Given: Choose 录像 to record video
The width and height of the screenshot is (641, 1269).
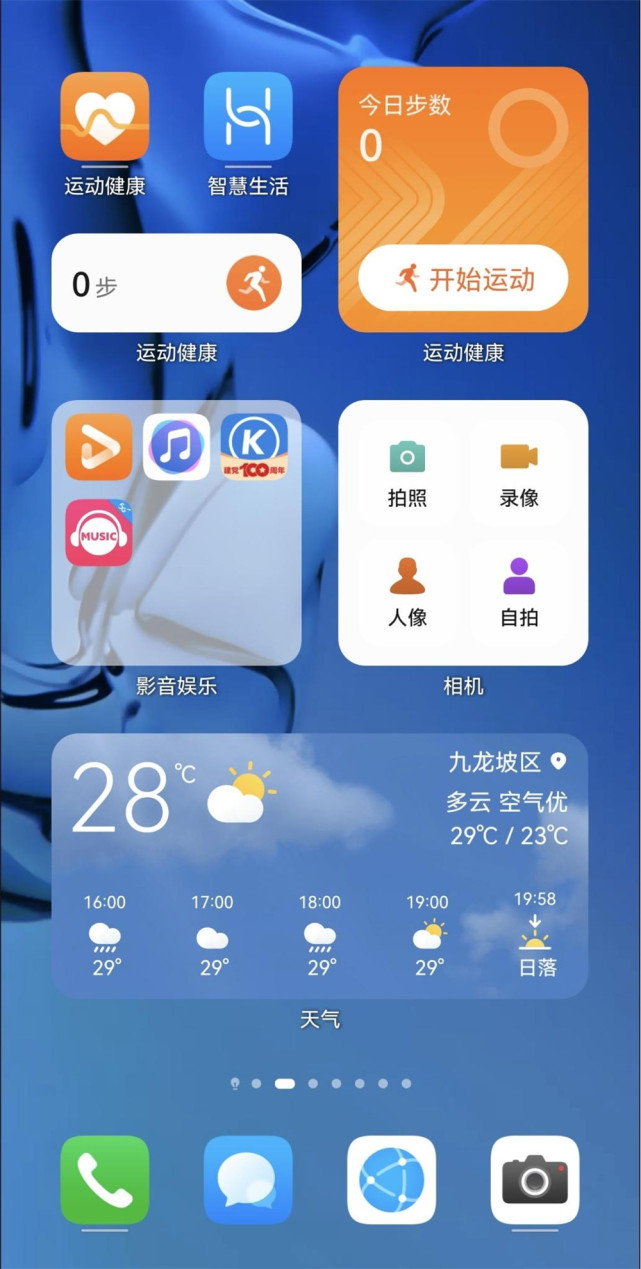Looking at the screenshot, I should [519, 474].
